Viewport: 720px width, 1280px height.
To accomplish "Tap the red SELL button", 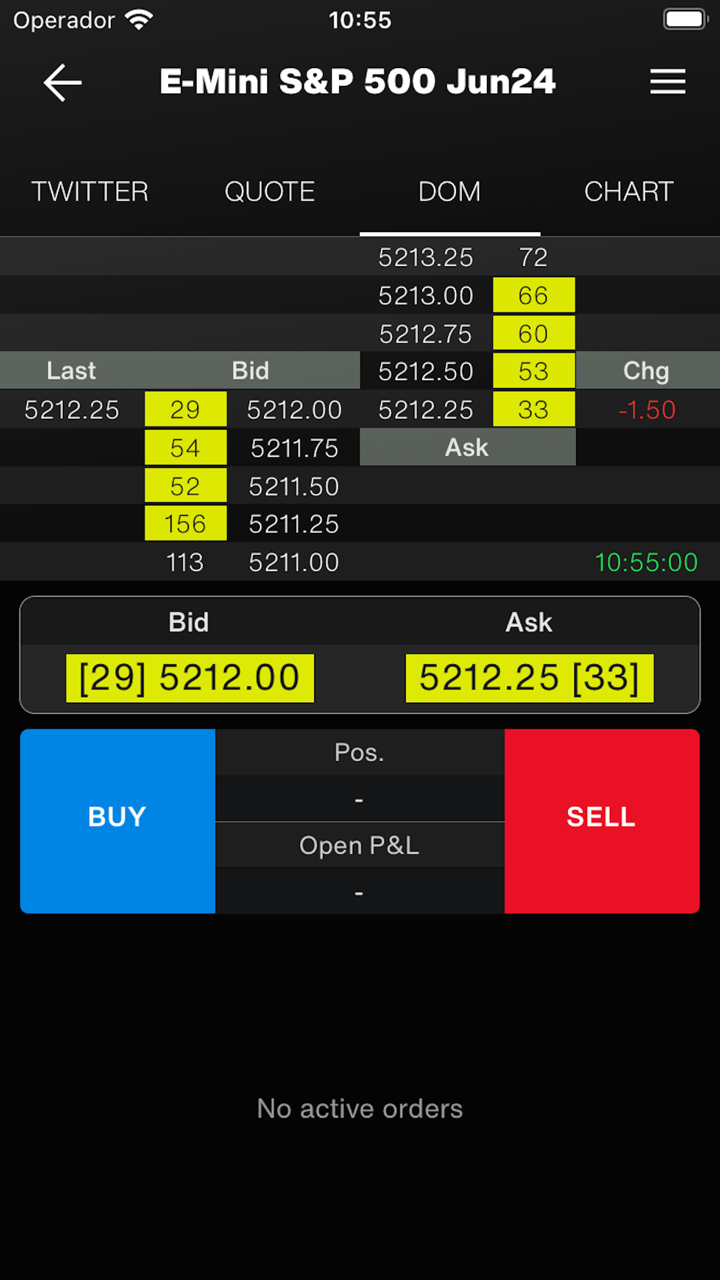I will point(601,820).
